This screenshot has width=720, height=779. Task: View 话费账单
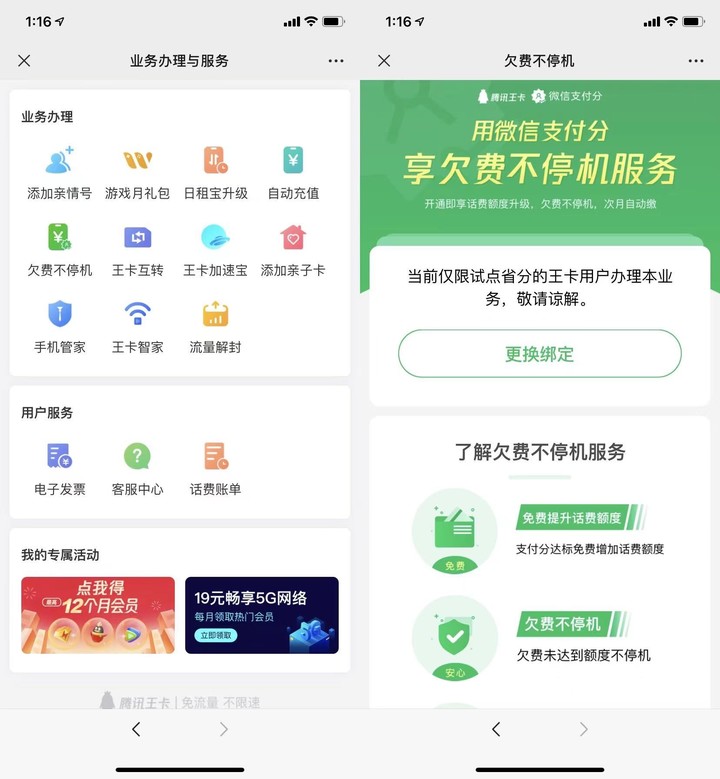[216, 468]
